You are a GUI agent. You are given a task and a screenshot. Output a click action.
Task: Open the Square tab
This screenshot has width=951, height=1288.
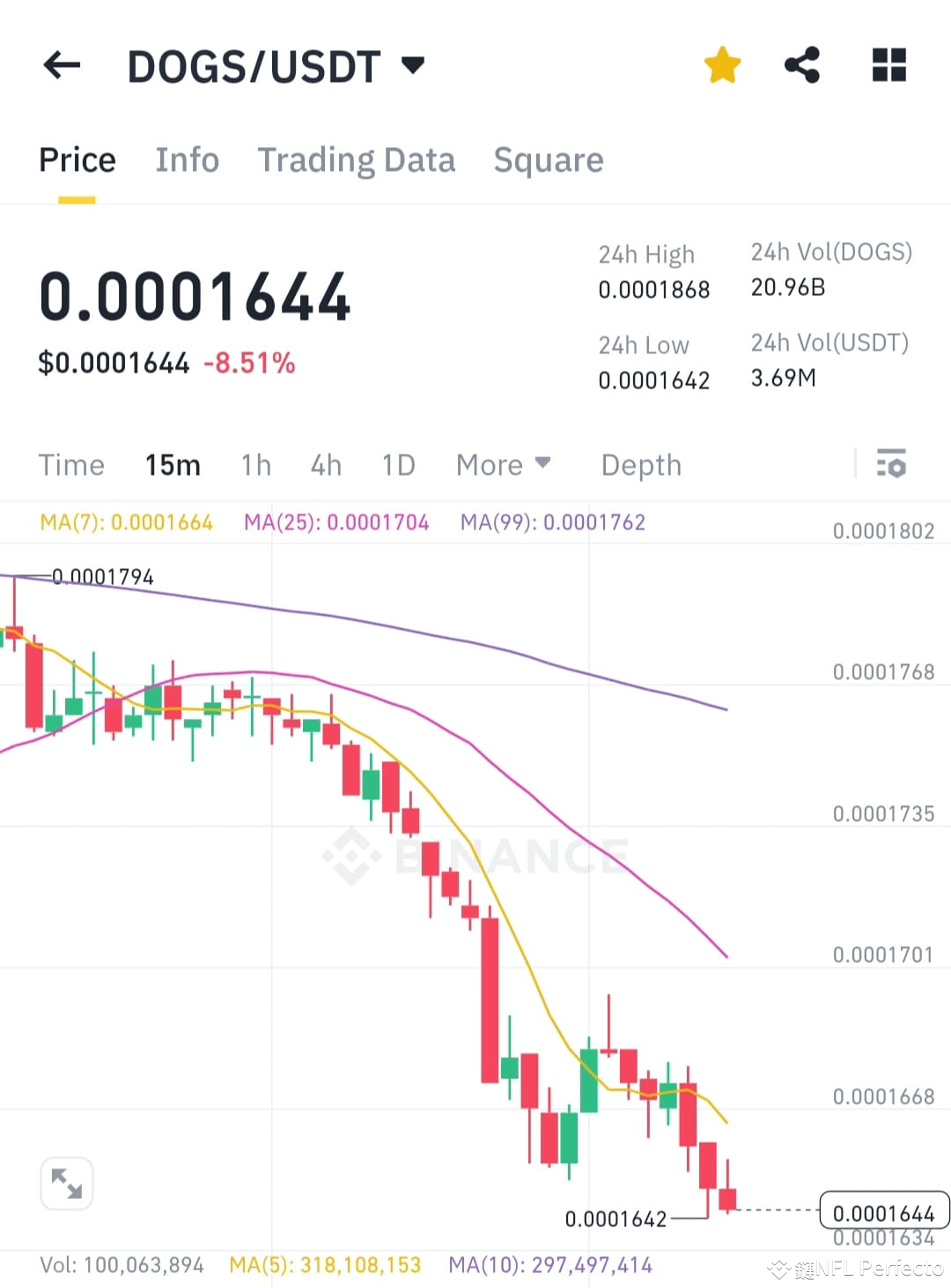point(549,159)
